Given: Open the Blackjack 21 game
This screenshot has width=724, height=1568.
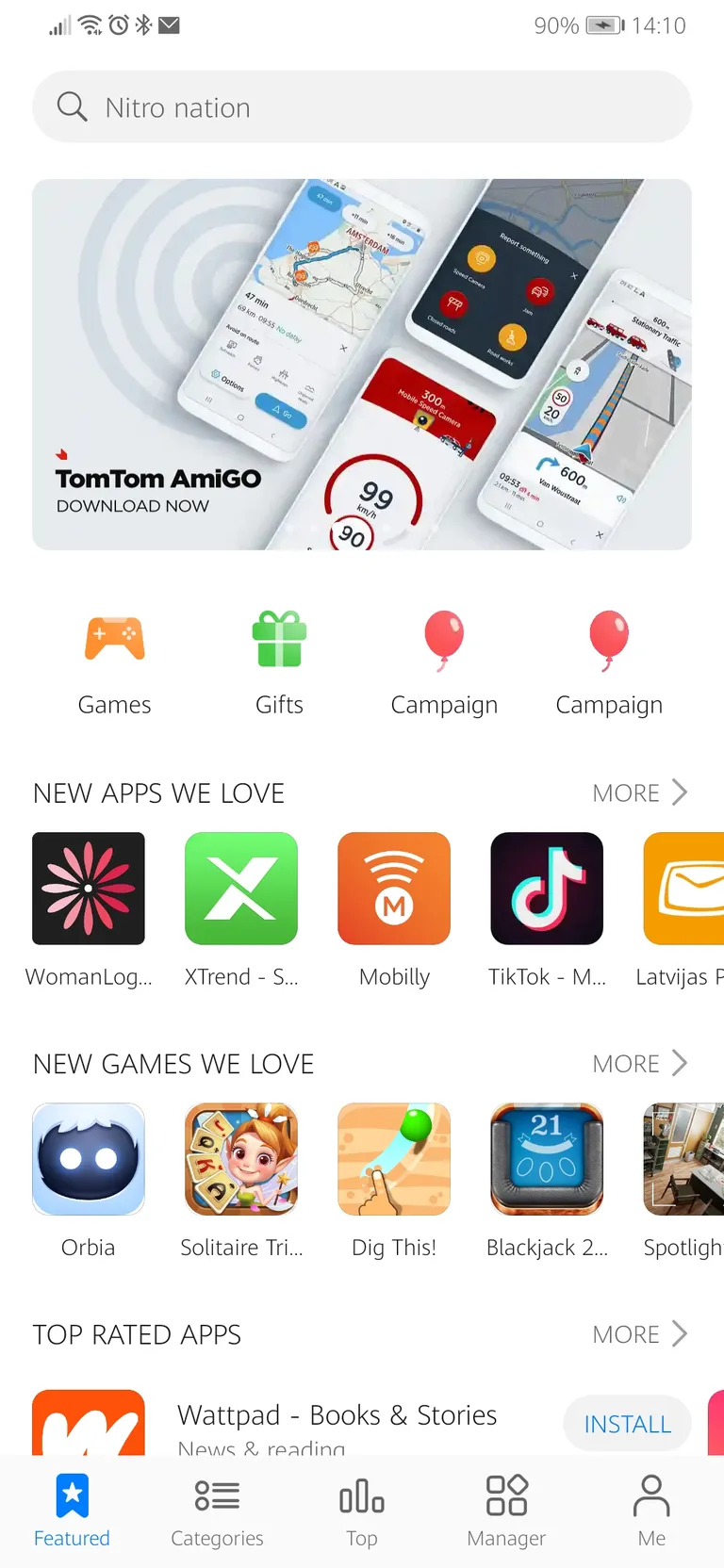Looking at the screenshot, I should (x=547, y=1159).
